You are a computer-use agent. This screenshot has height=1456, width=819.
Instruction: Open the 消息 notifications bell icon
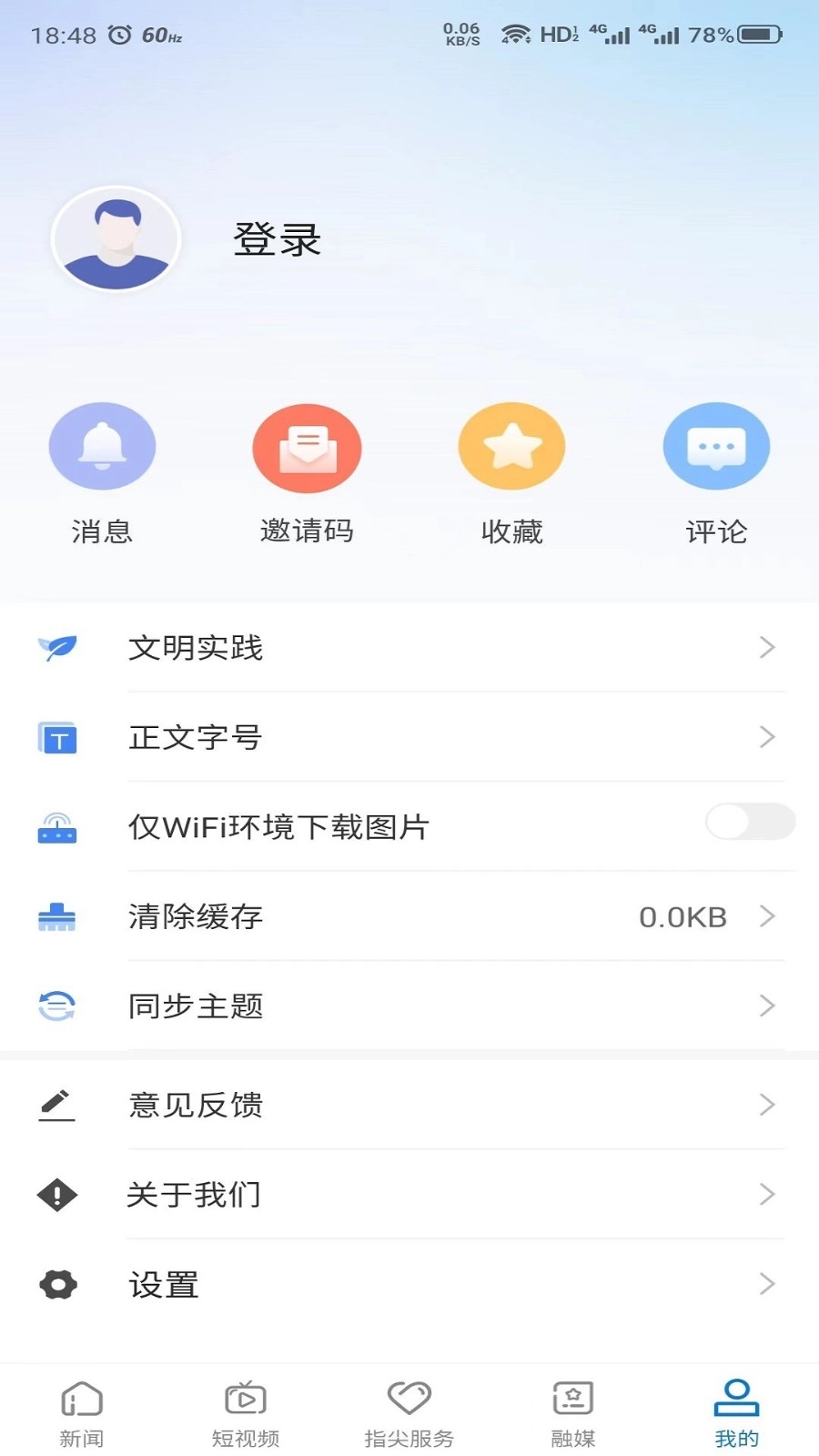coord(102,446)
